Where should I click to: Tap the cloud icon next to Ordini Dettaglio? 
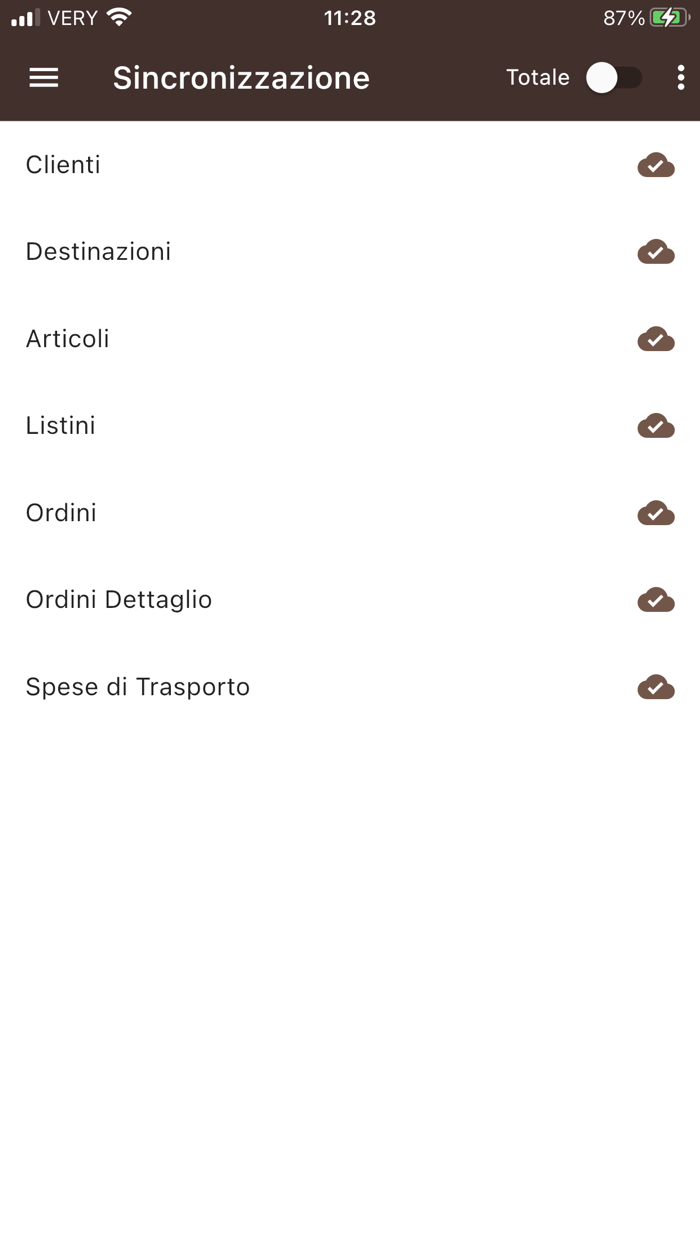click(656, 600)
